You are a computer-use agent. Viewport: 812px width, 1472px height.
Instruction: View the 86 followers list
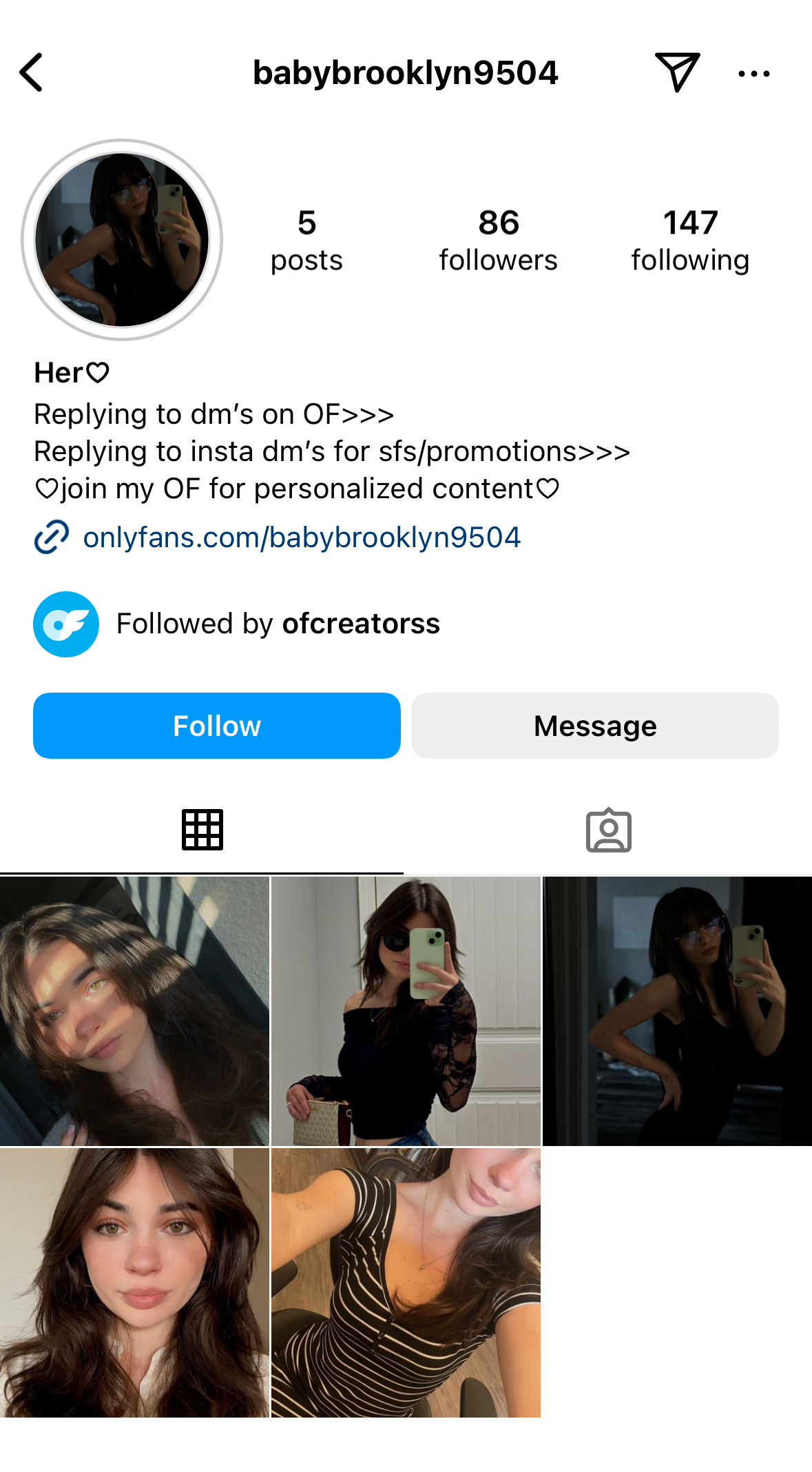(x=498, y=241)
